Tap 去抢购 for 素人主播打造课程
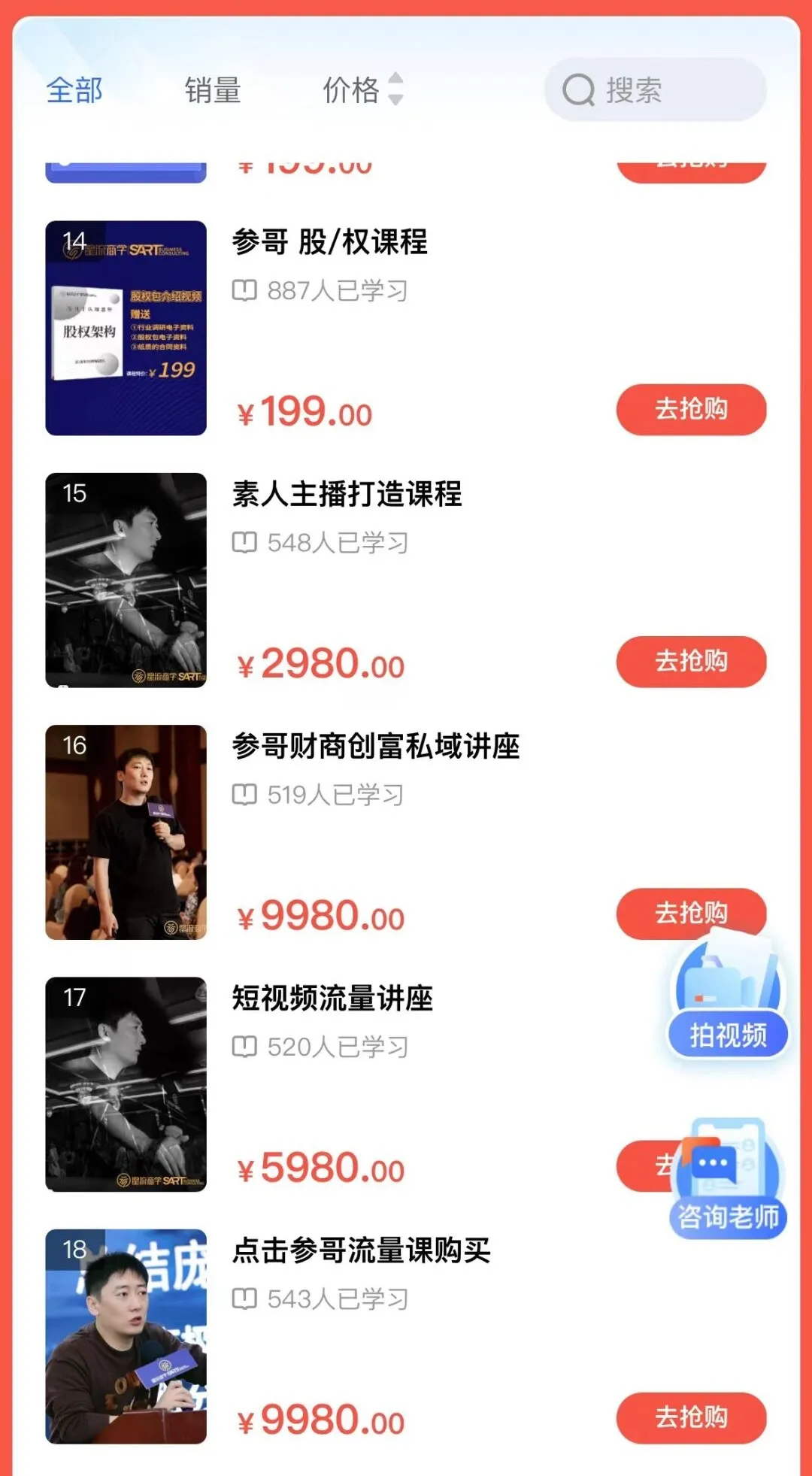The image size is (812, 1476). pos(691,662)
